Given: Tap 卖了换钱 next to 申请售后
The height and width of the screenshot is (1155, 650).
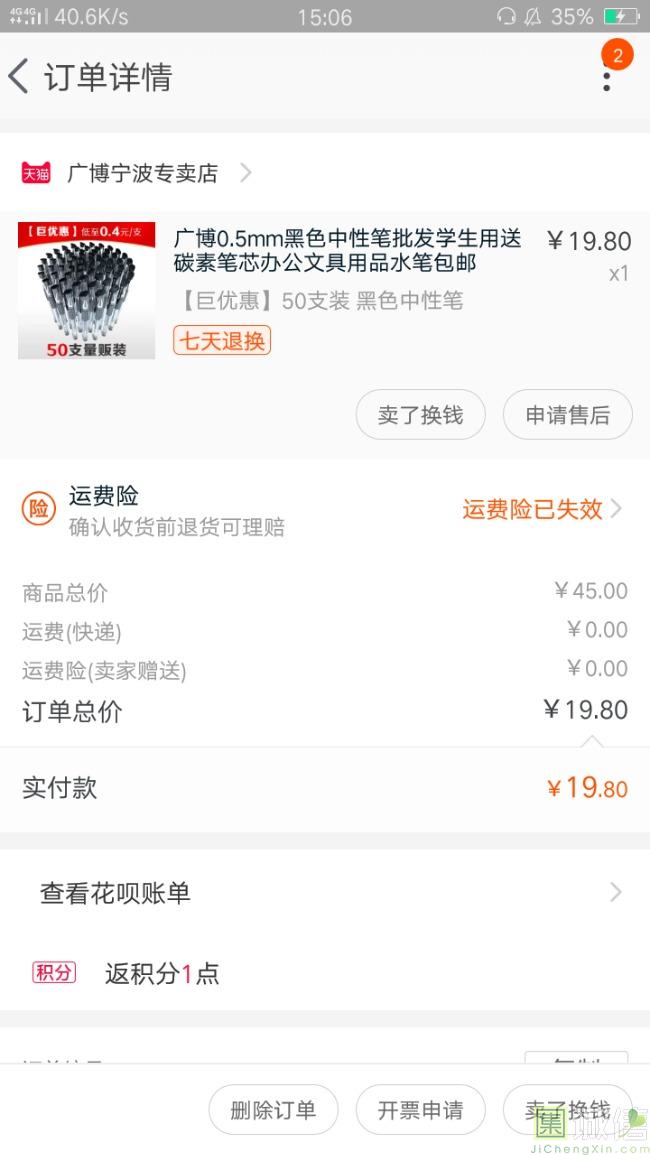Looking at the screenshot, I should pyautogui.click(x=420, y=415).
